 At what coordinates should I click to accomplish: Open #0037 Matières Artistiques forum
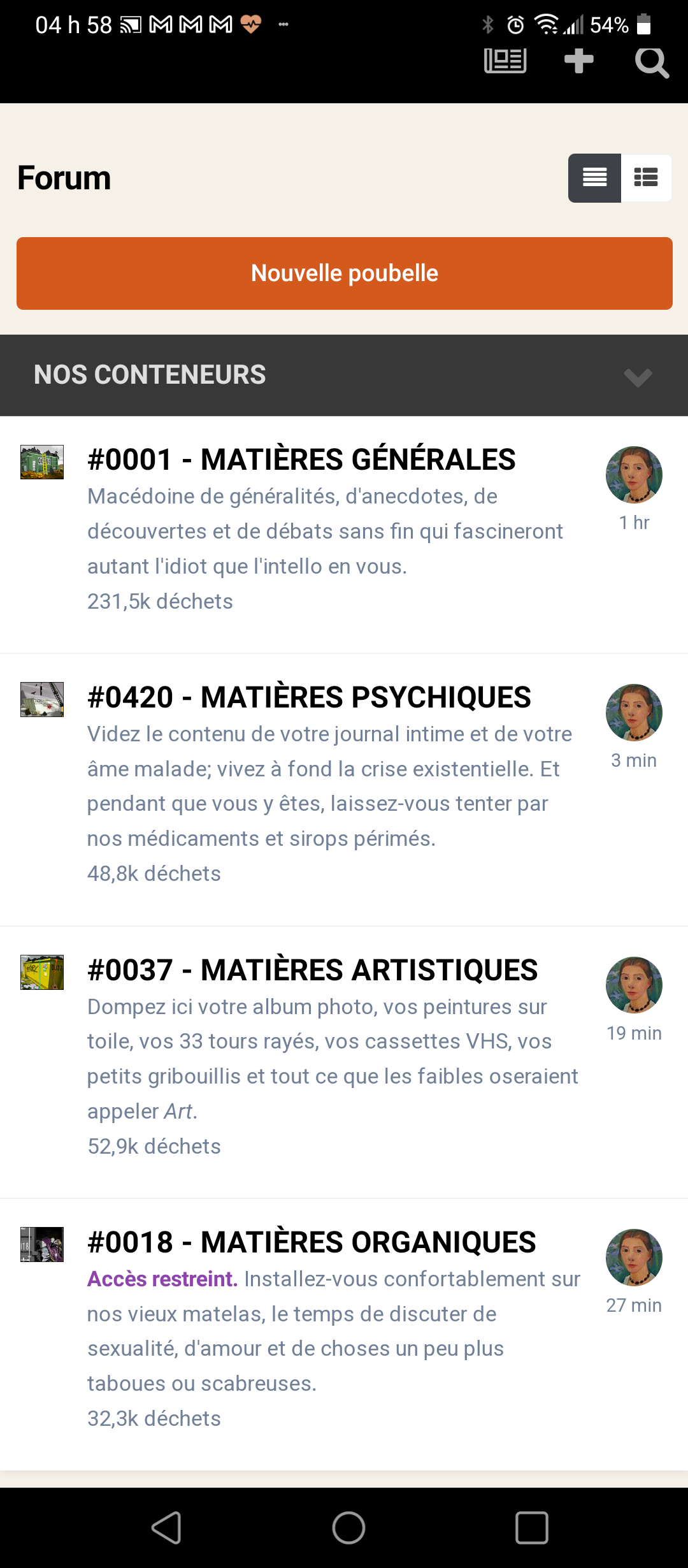coord(312,970)
